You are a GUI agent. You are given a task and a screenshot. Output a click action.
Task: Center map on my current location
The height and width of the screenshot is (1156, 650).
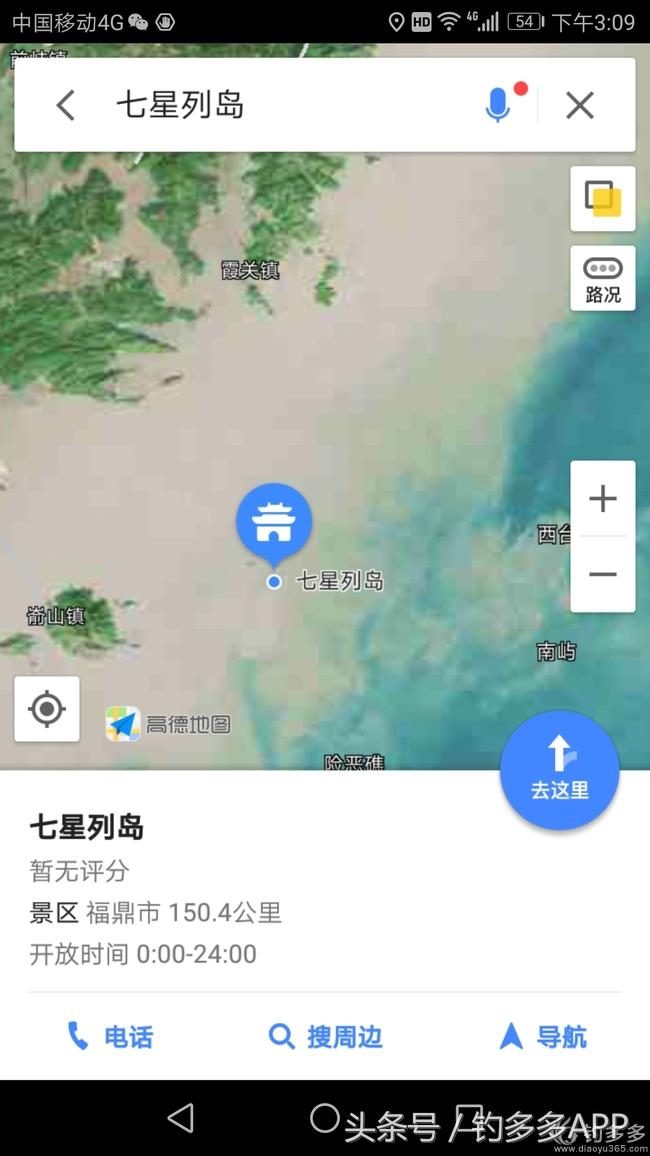coord(47,709)
